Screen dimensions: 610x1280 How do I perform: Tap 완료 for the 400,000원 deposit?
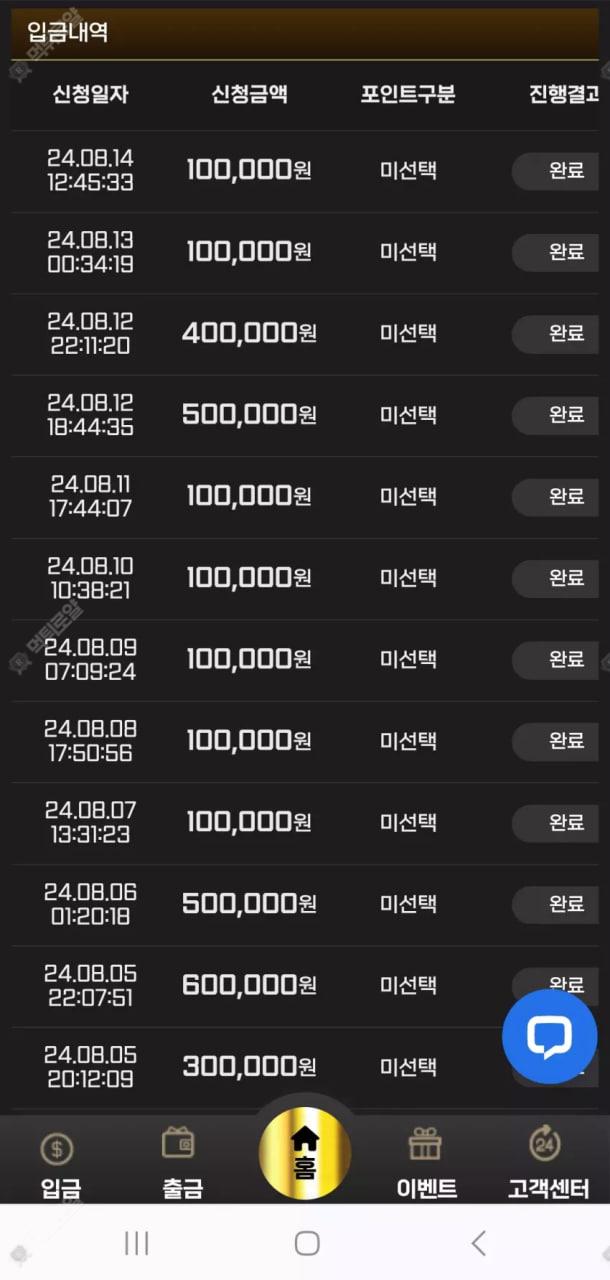pyautogui.click(x=558, y=333)
